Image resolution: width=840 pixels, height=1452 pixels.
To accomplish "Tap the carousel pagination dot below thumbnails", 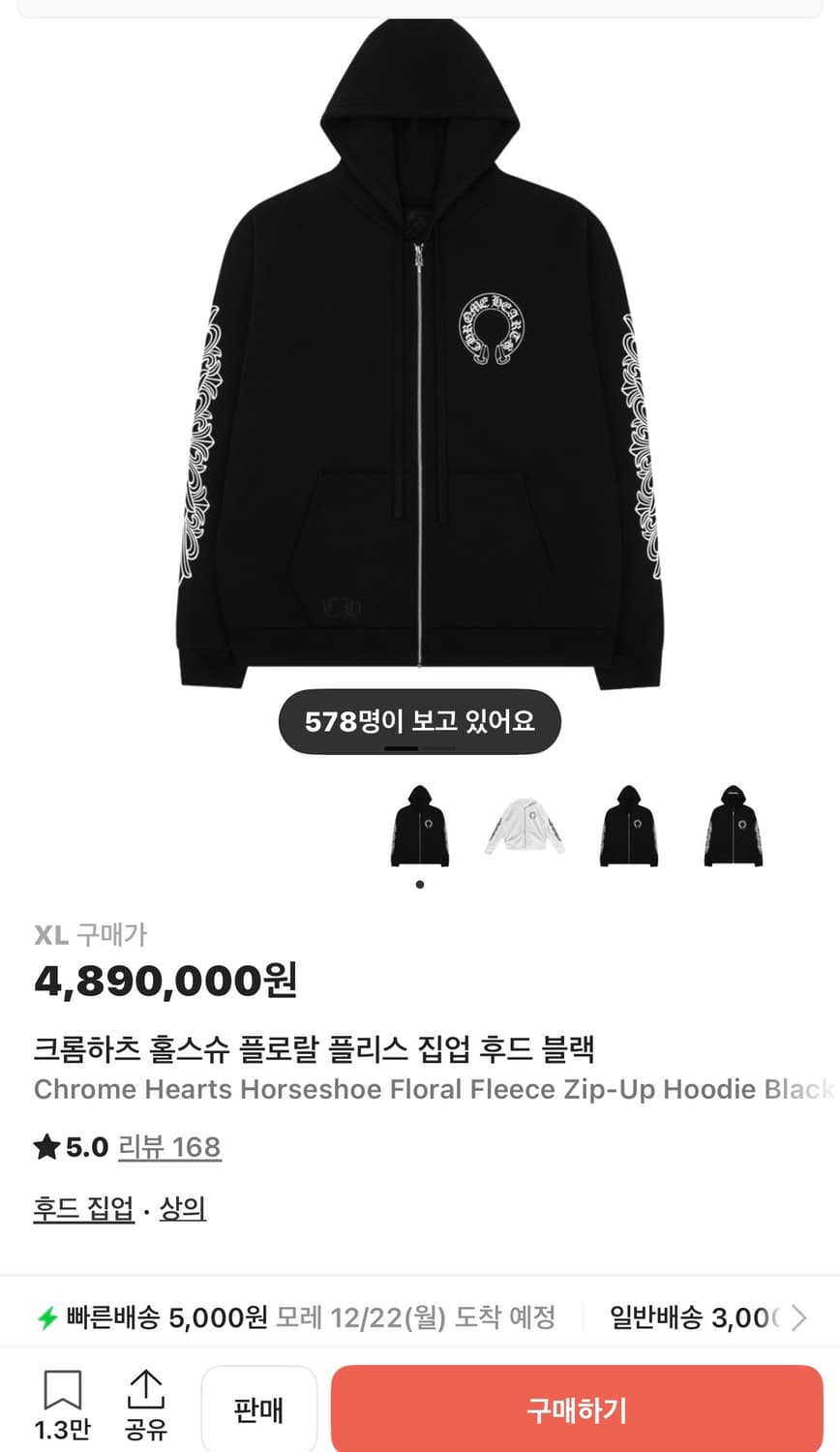I will [419, 884].
